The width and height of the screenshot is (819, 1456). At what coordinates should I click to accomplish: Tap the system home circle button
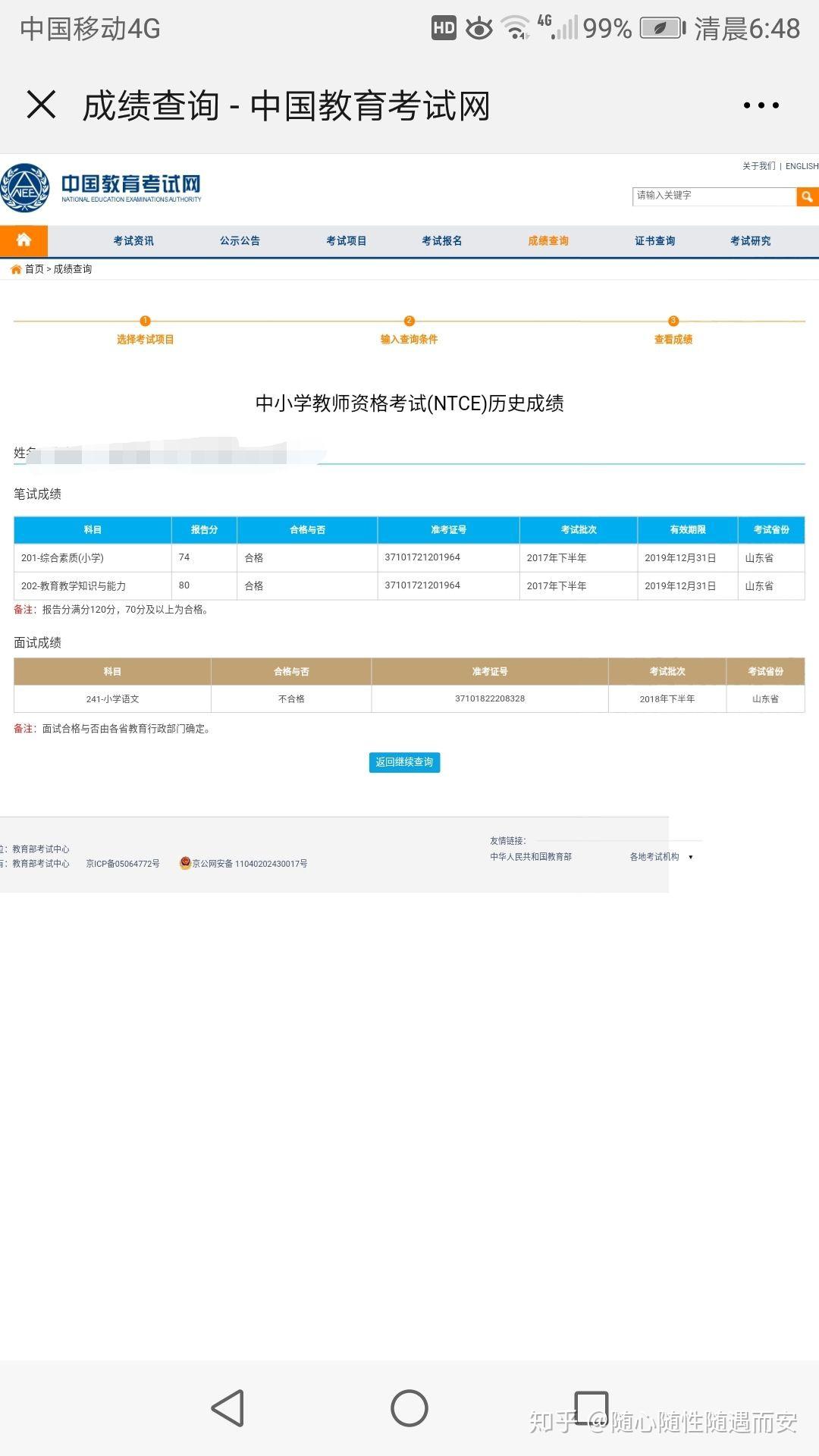click(x=409, y=1408)
